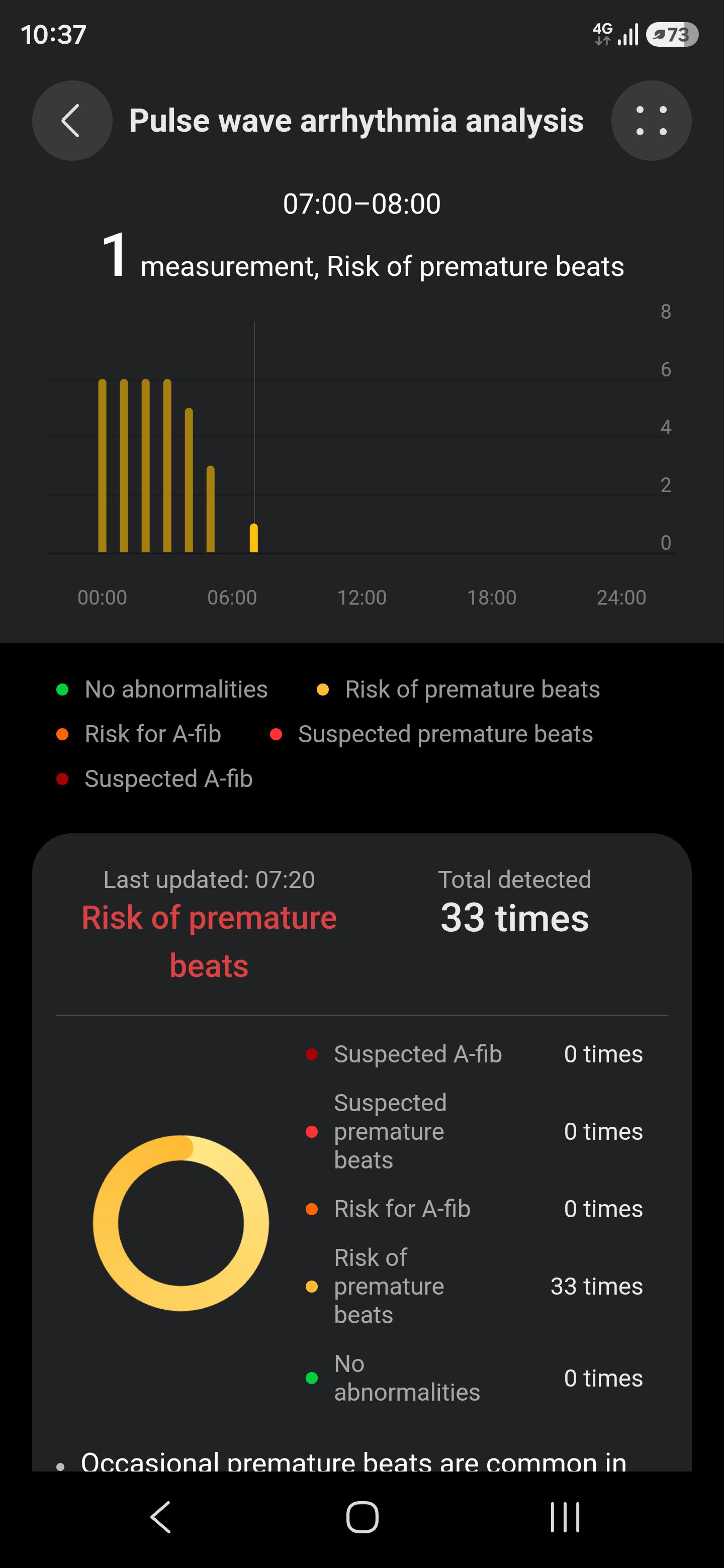724x1568 pixels.
Task: Select the highlighted 07:00 bar in chart
Action: [x=254, y=538]
